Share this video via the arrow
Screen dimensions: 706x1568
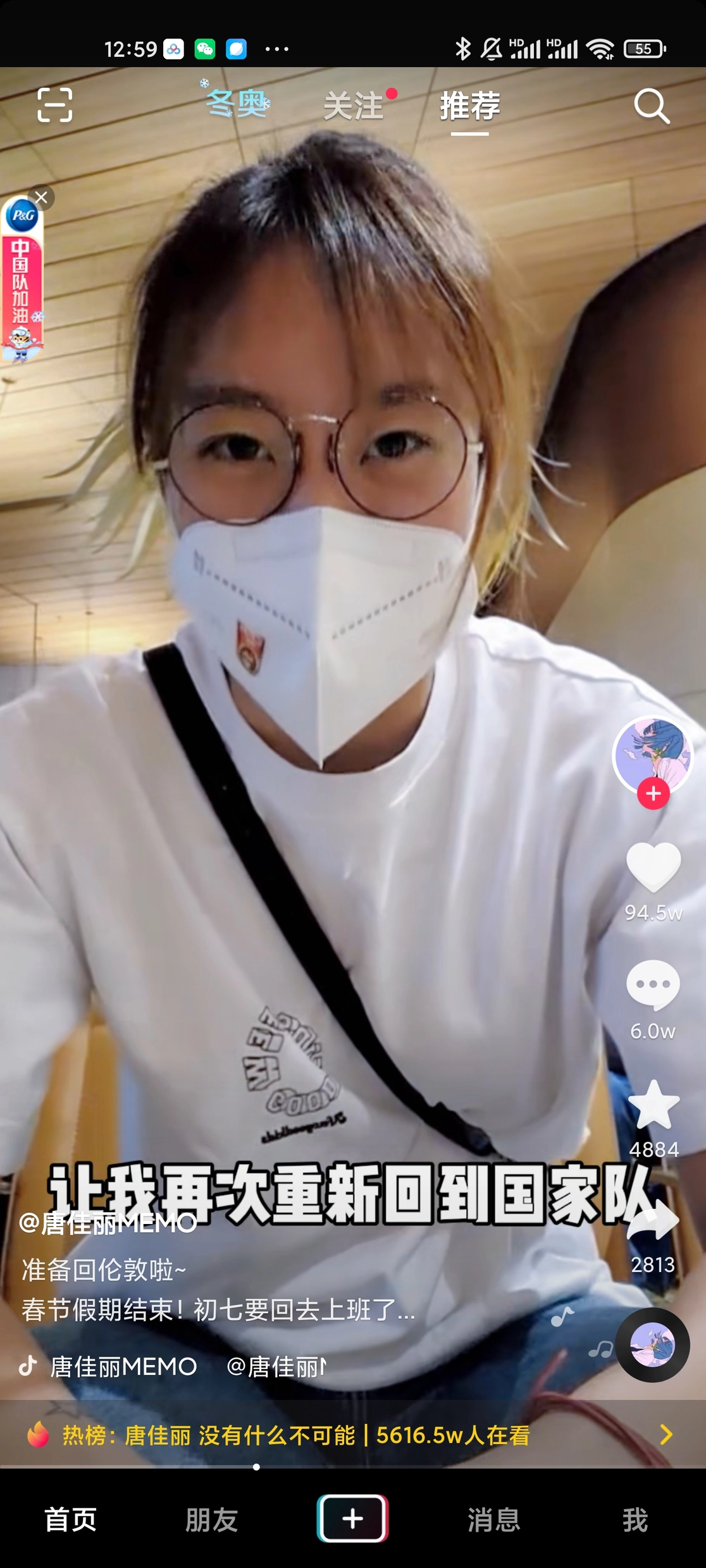653,1222
